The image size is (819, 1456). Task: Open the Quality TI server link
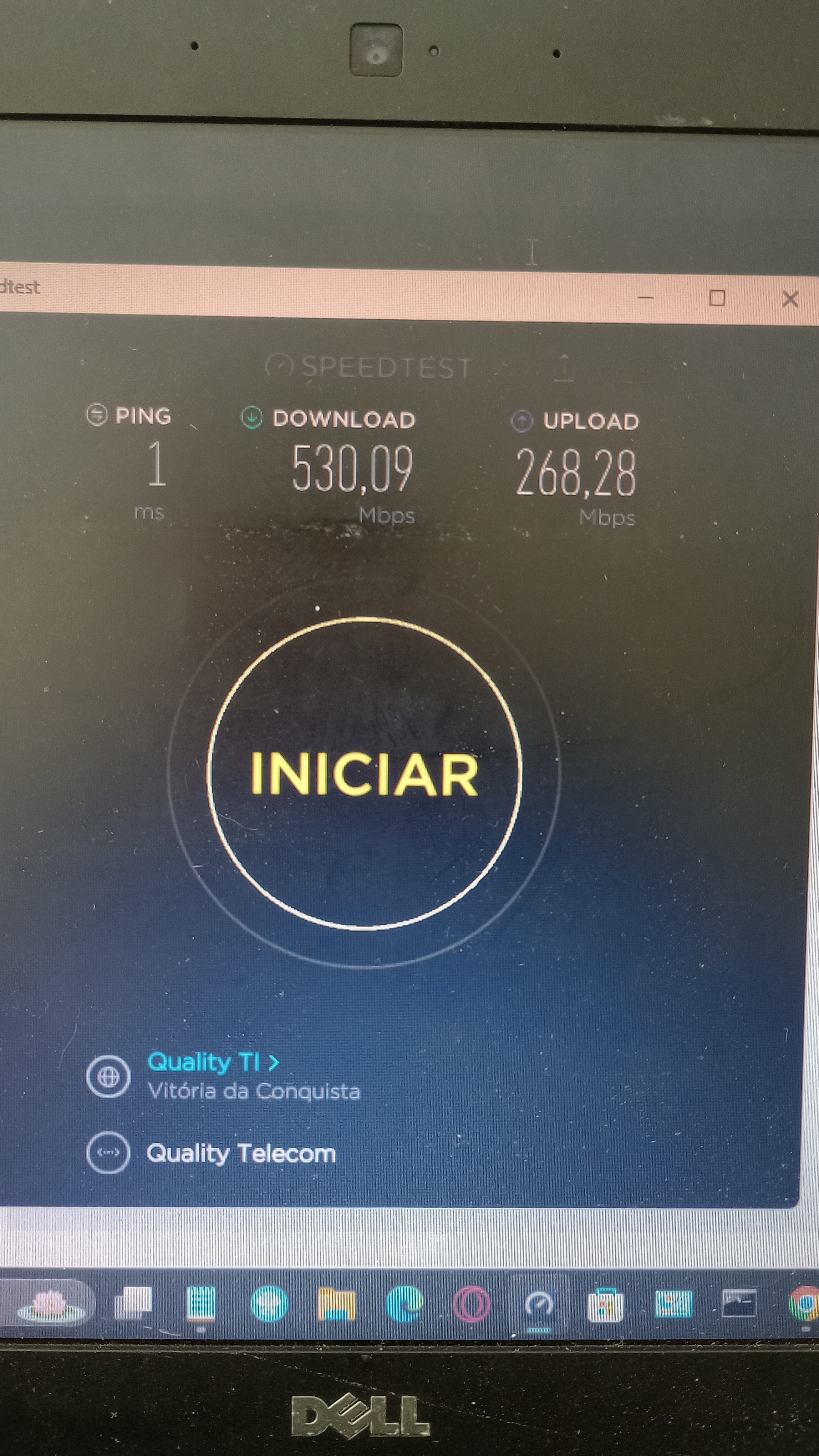pyautogui.click(x=213, y=1063)
